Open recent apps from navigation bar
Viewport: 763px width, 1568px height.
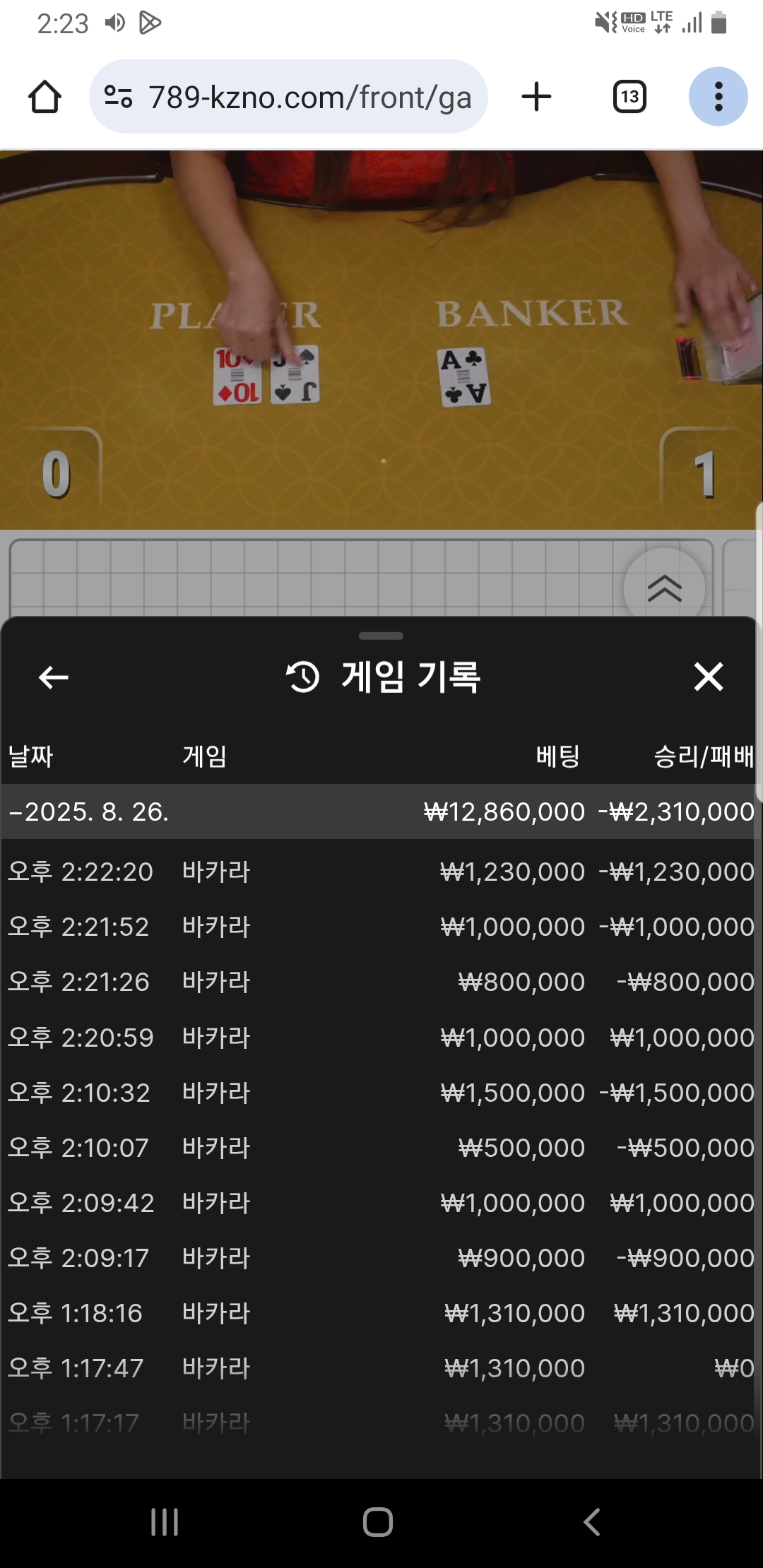click(165, 1522)
